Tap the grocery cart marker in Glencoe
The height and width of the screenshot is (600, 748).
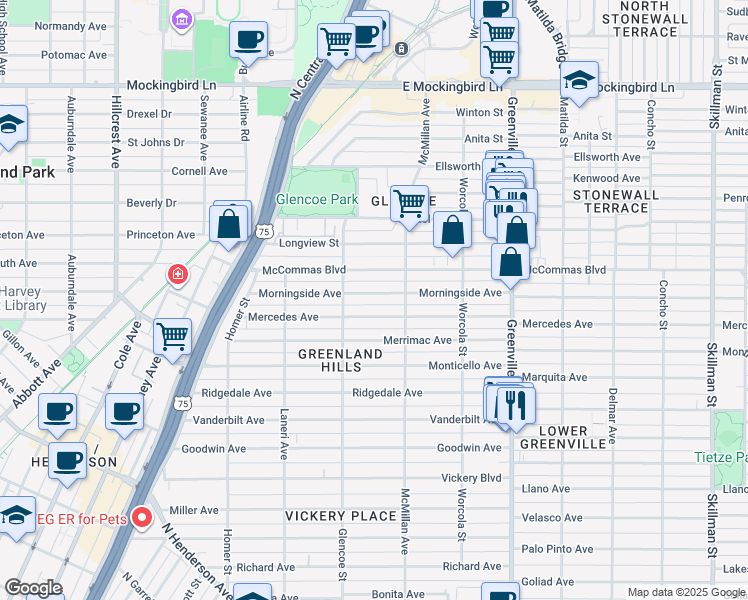coord(409,204)
